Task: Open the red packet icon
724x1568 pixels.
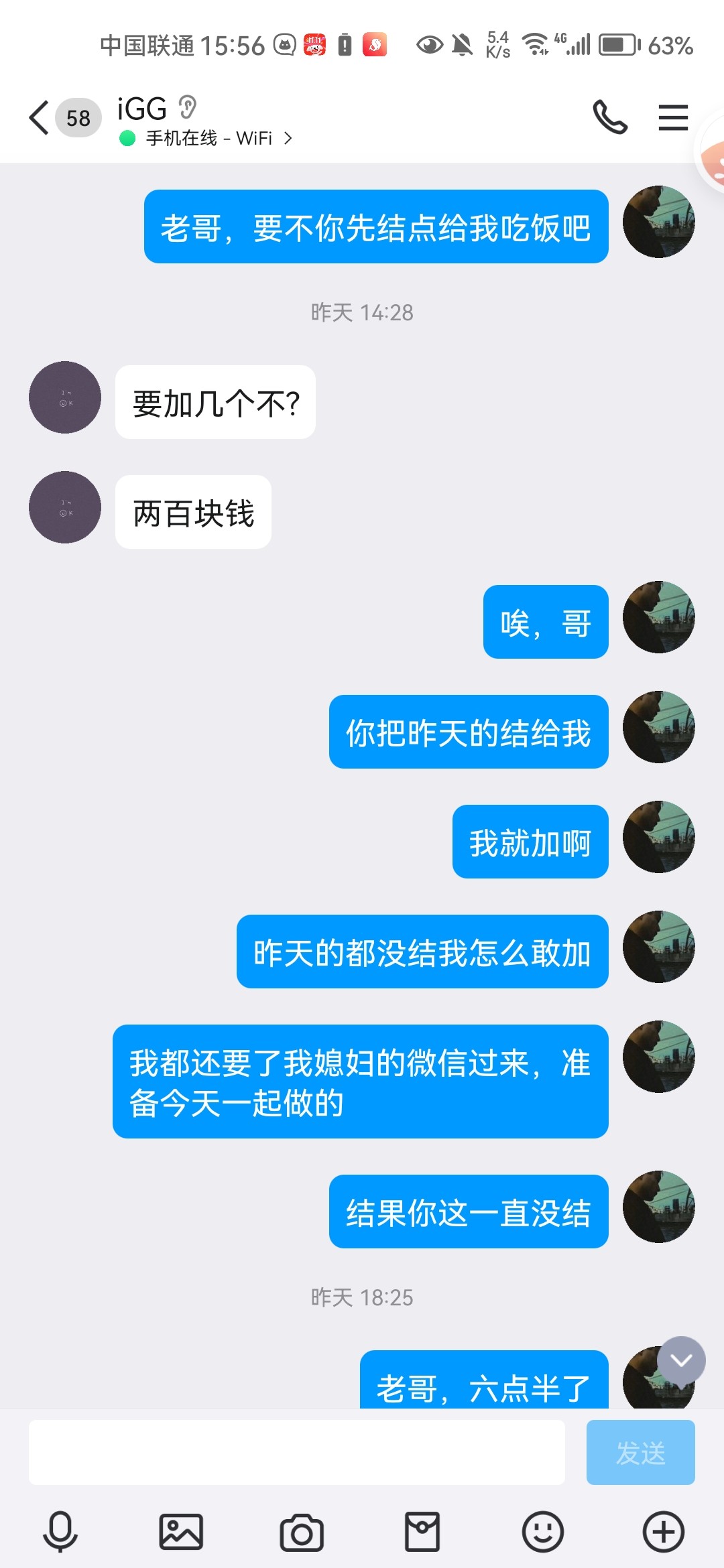Action: [x=422, y=1530]
